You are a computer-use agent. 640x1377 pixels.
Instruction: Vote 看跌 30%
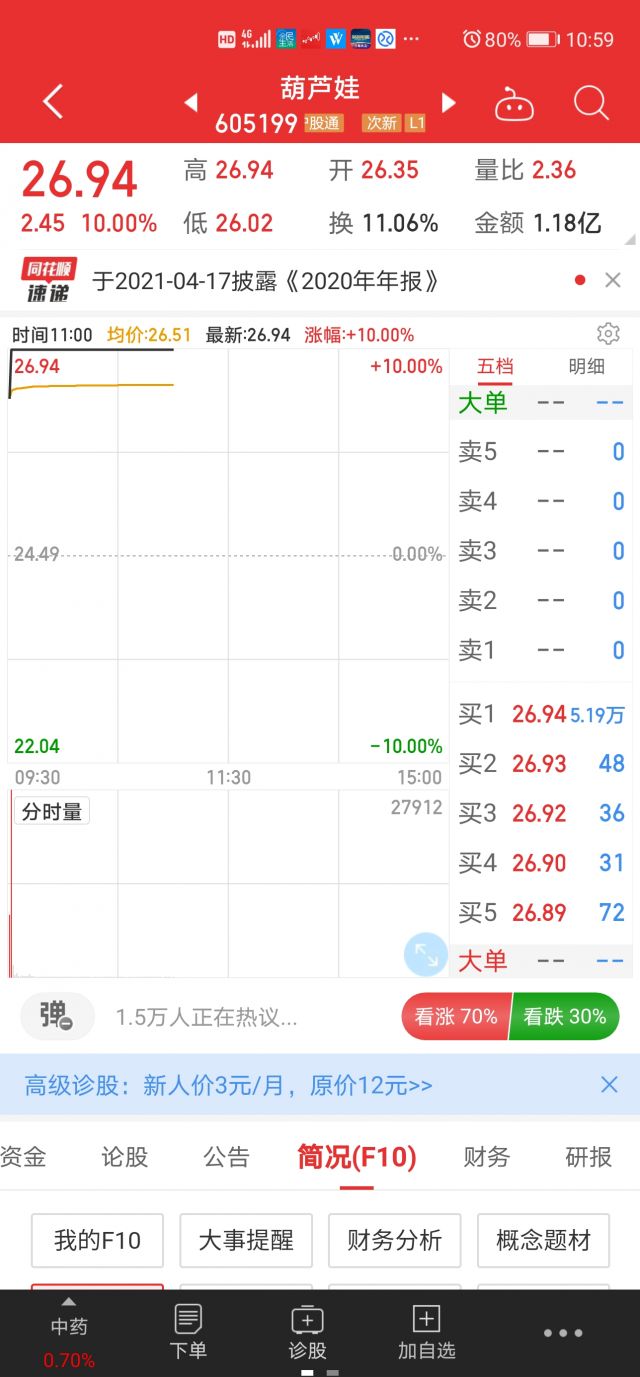coord(565,1017)
